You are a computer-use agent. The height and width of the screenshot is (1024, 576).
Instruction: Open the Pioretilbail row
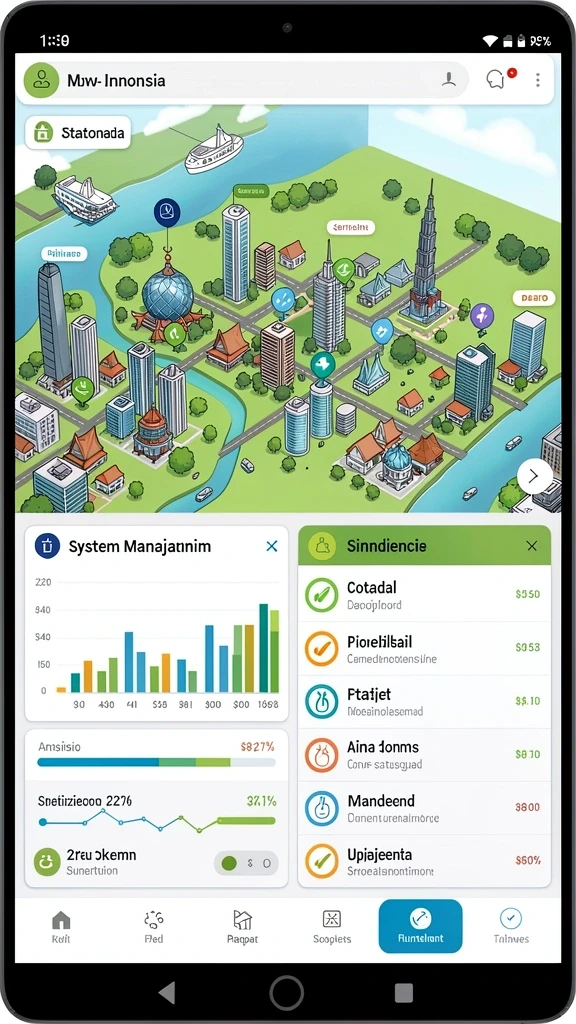(424, 648)
